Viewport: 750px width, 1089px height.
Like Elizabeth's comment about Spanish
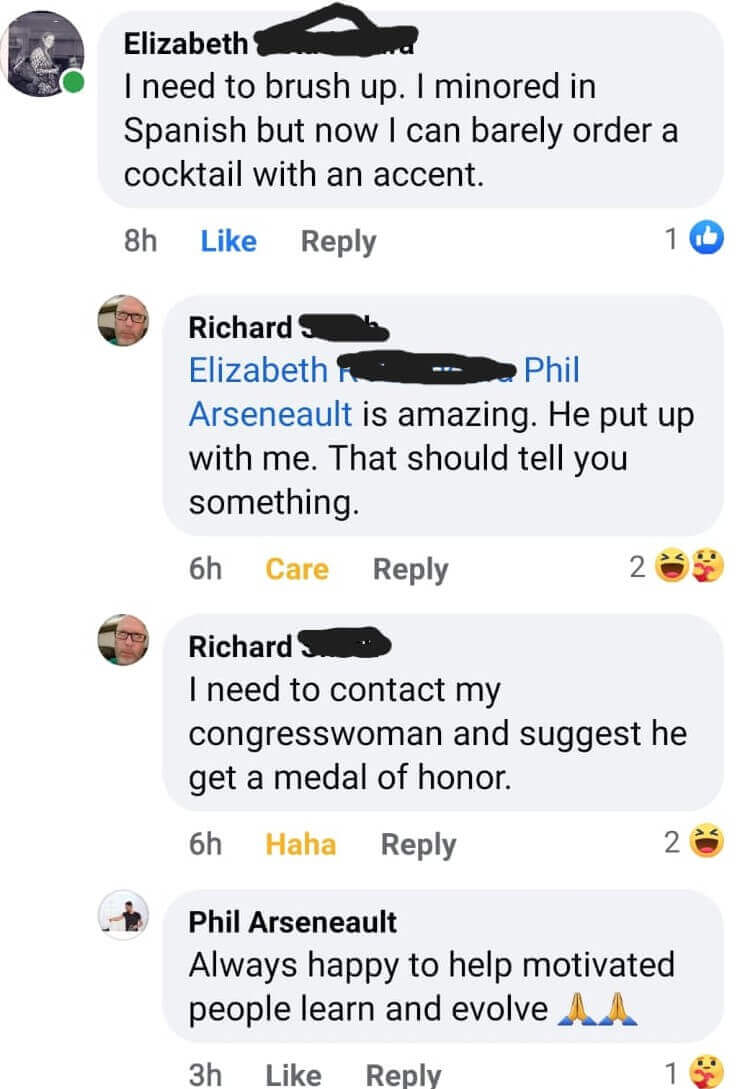point(228,241)
